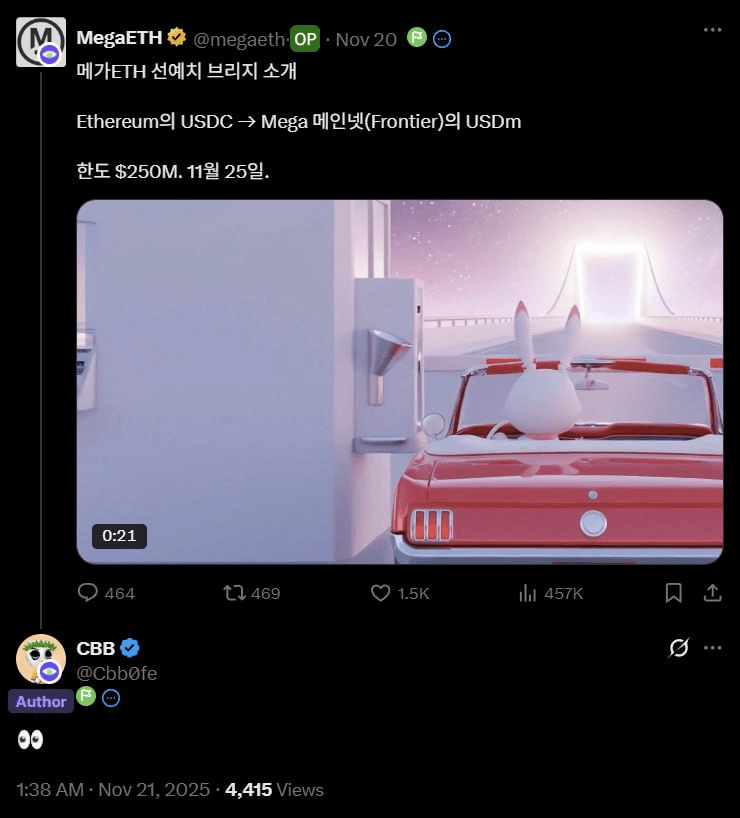
Task: Open CBB's profile avatar
Action: click(41, 659)
